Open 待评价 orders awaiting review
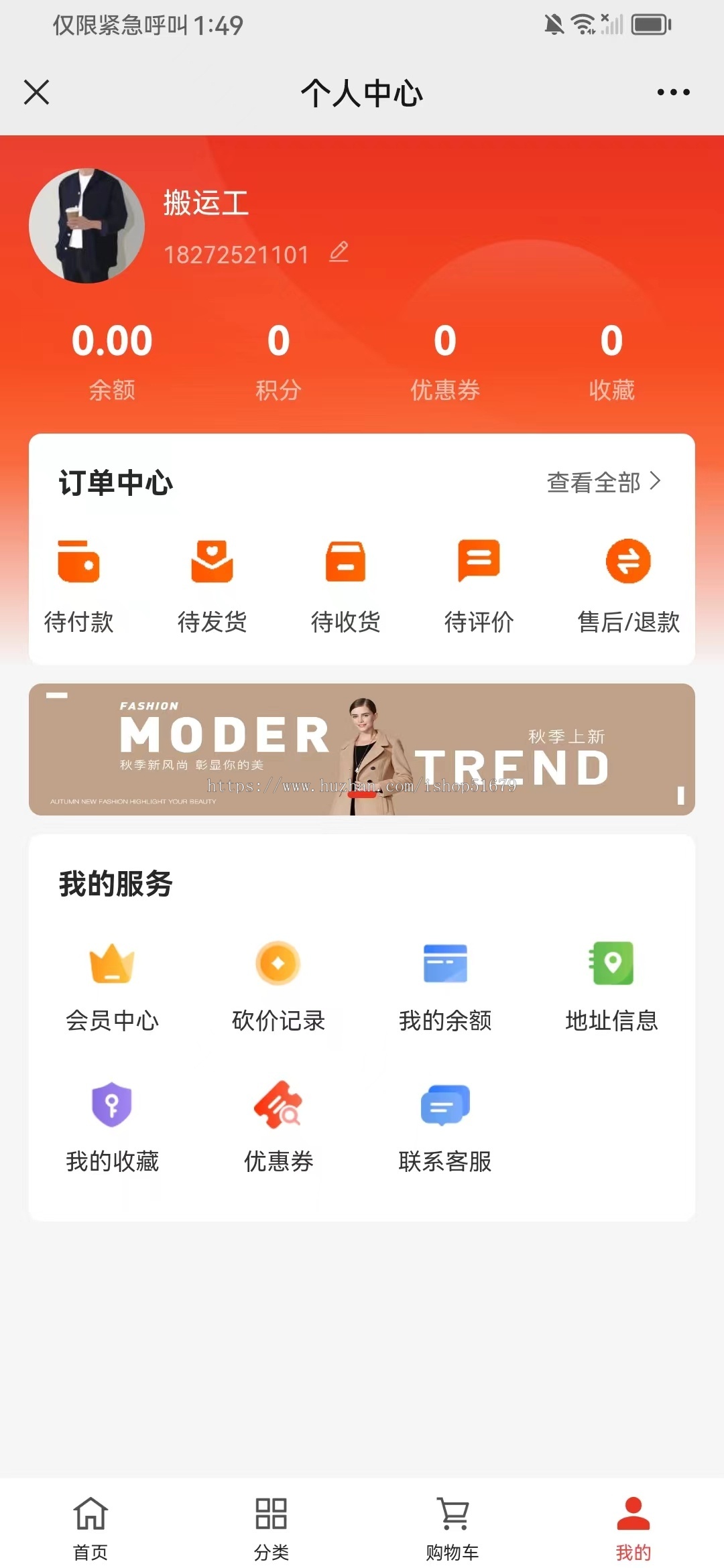The width and height of the screenshot is (724, 1568). (x=479, y=584)
